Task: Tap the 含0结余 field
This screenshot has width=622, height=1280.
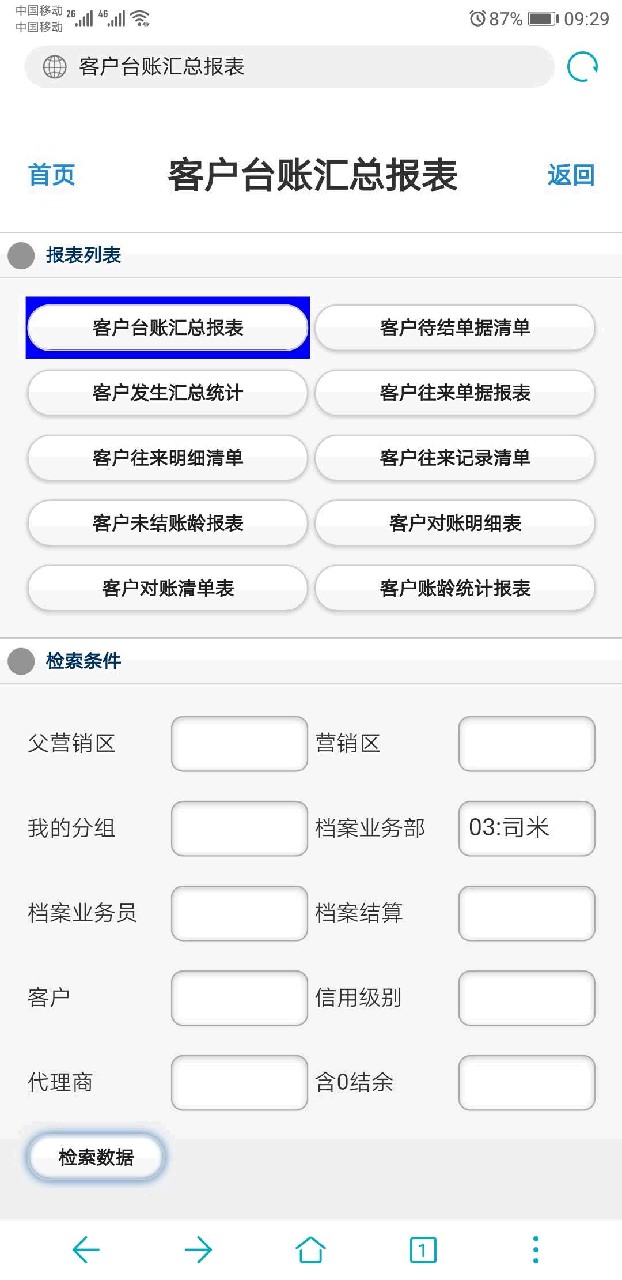Action: coord(527,1082)
